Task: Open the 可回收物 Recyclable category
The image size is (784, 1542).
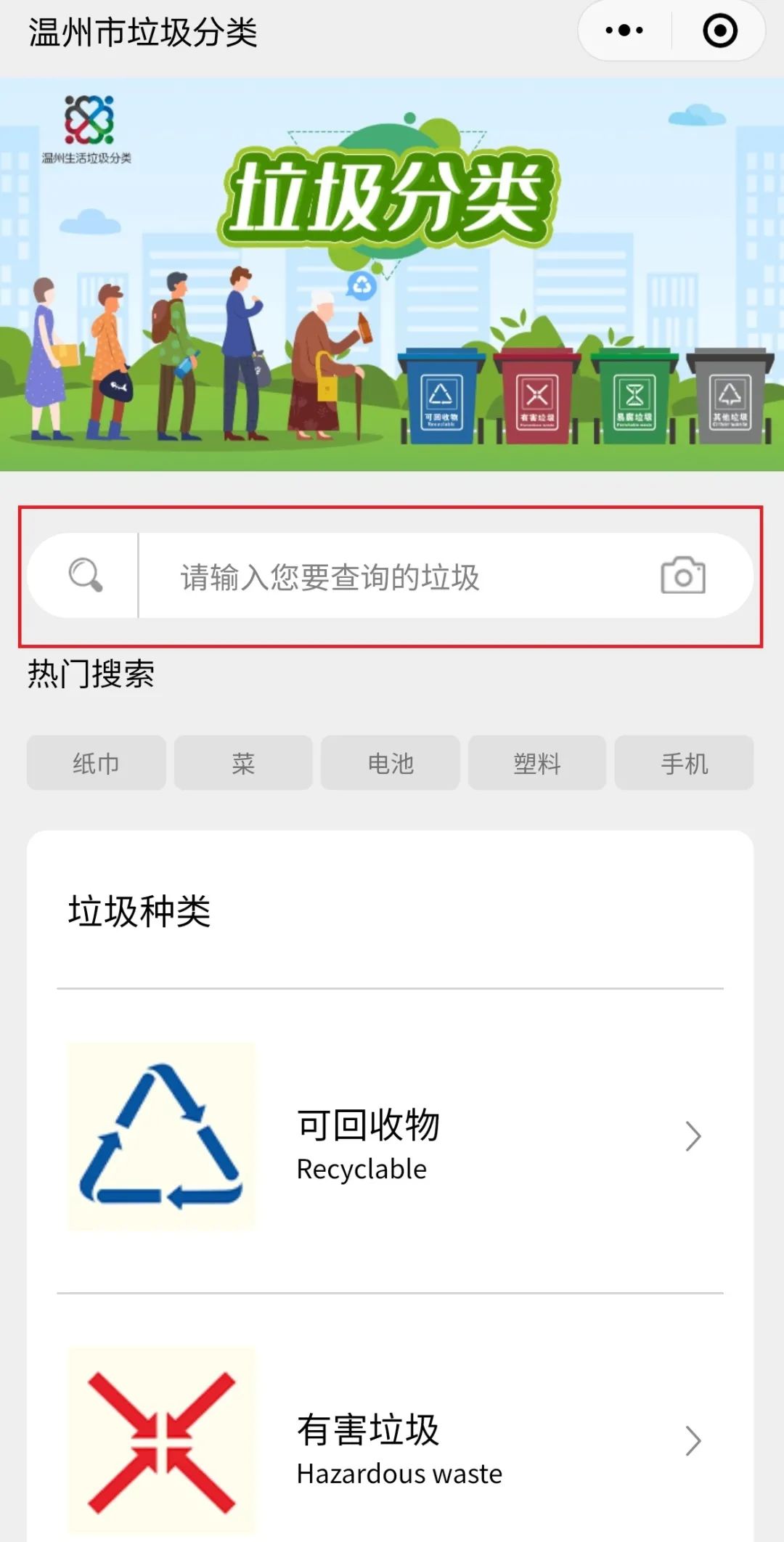Action: (391, 1137)
